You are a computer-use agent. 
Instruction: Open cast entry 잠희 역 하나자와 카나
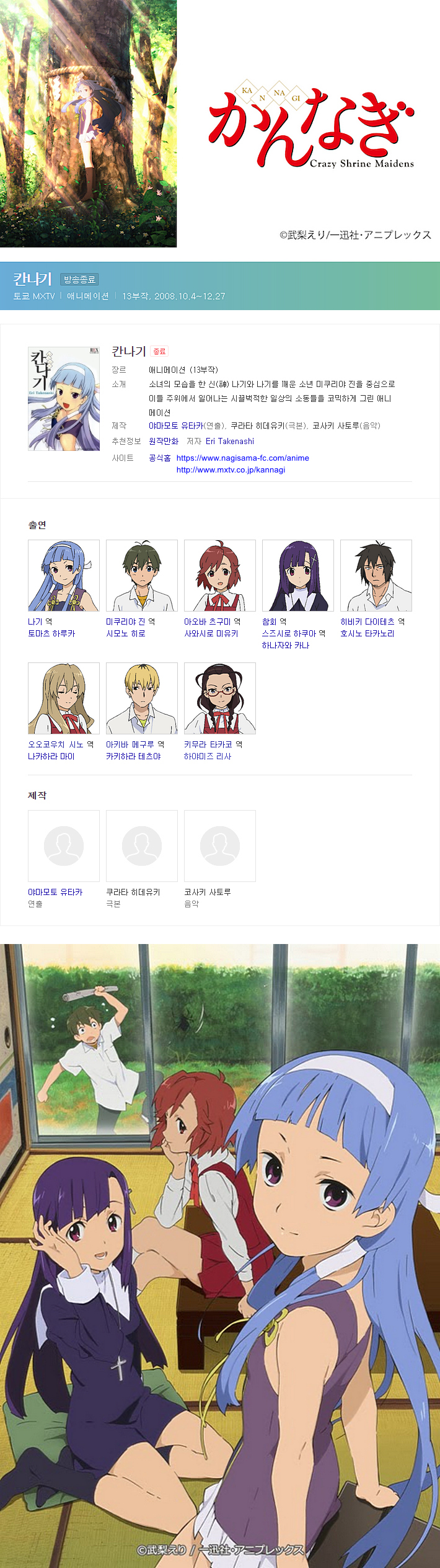pyautogui.click(x=298, y=594)
